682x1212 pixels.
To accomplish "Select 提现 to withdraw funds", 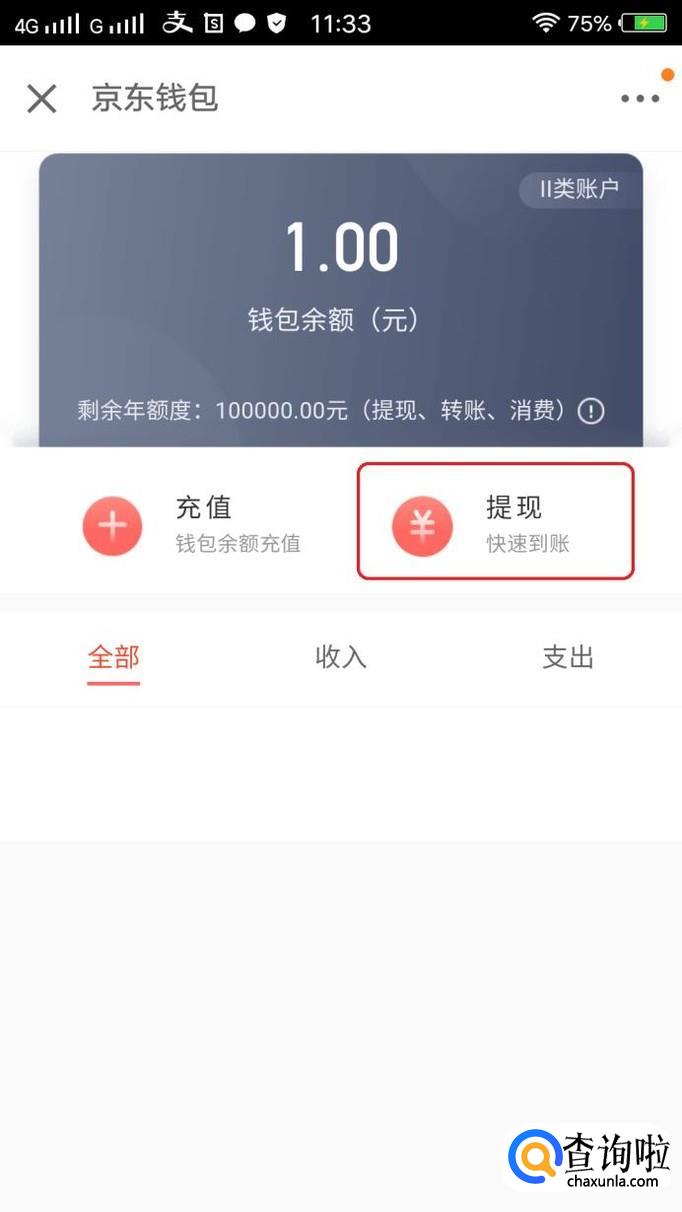I will (496, 521).
